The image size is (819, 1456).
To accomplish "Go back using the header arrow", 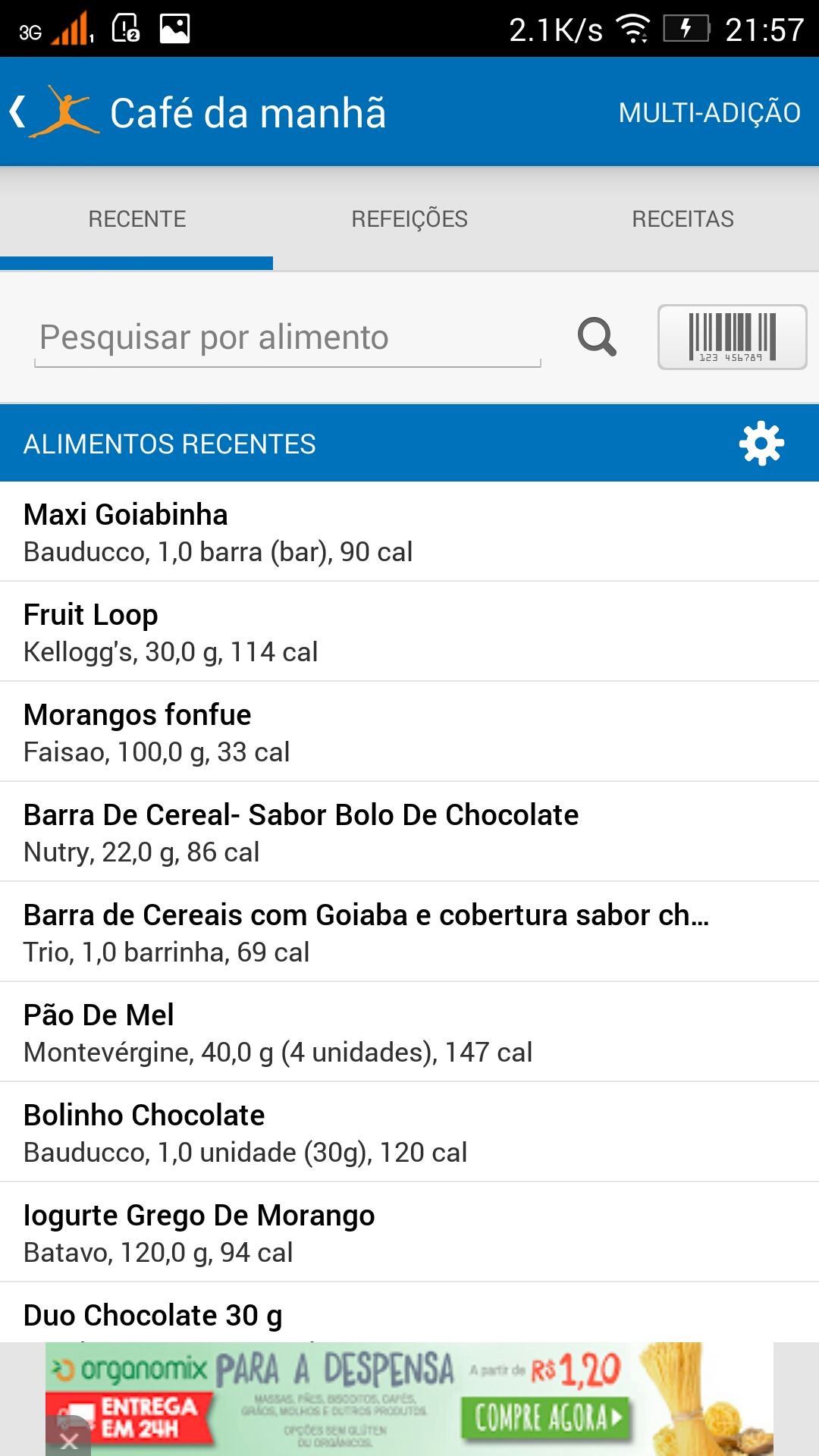I will 18,112.
